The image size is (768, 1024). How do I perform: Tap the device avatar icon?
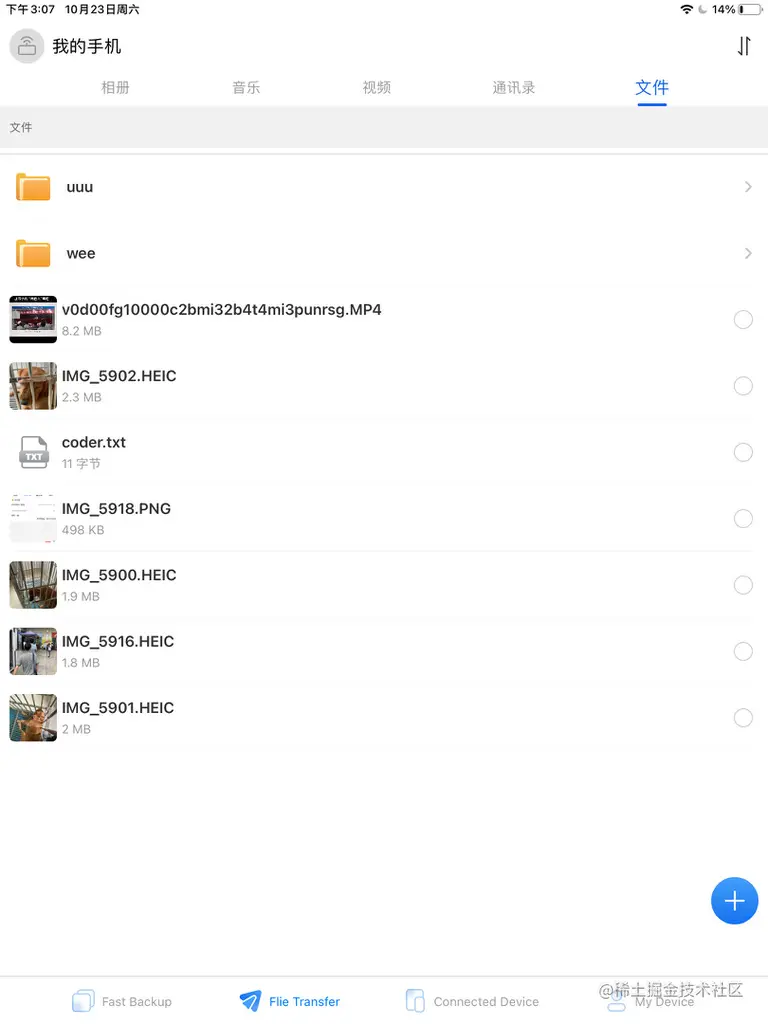coord(27,46)
